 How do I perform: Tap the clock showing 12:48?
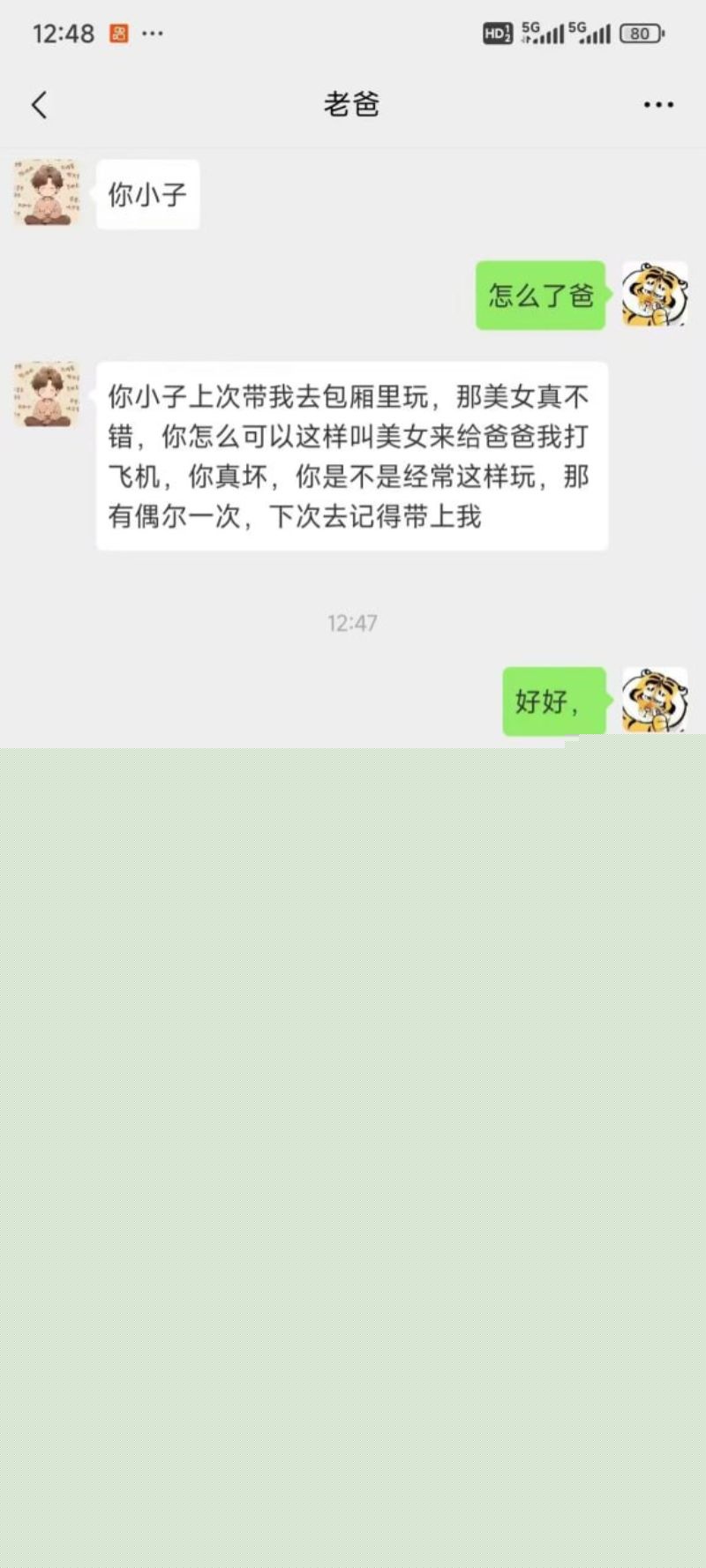coord(64,34)
